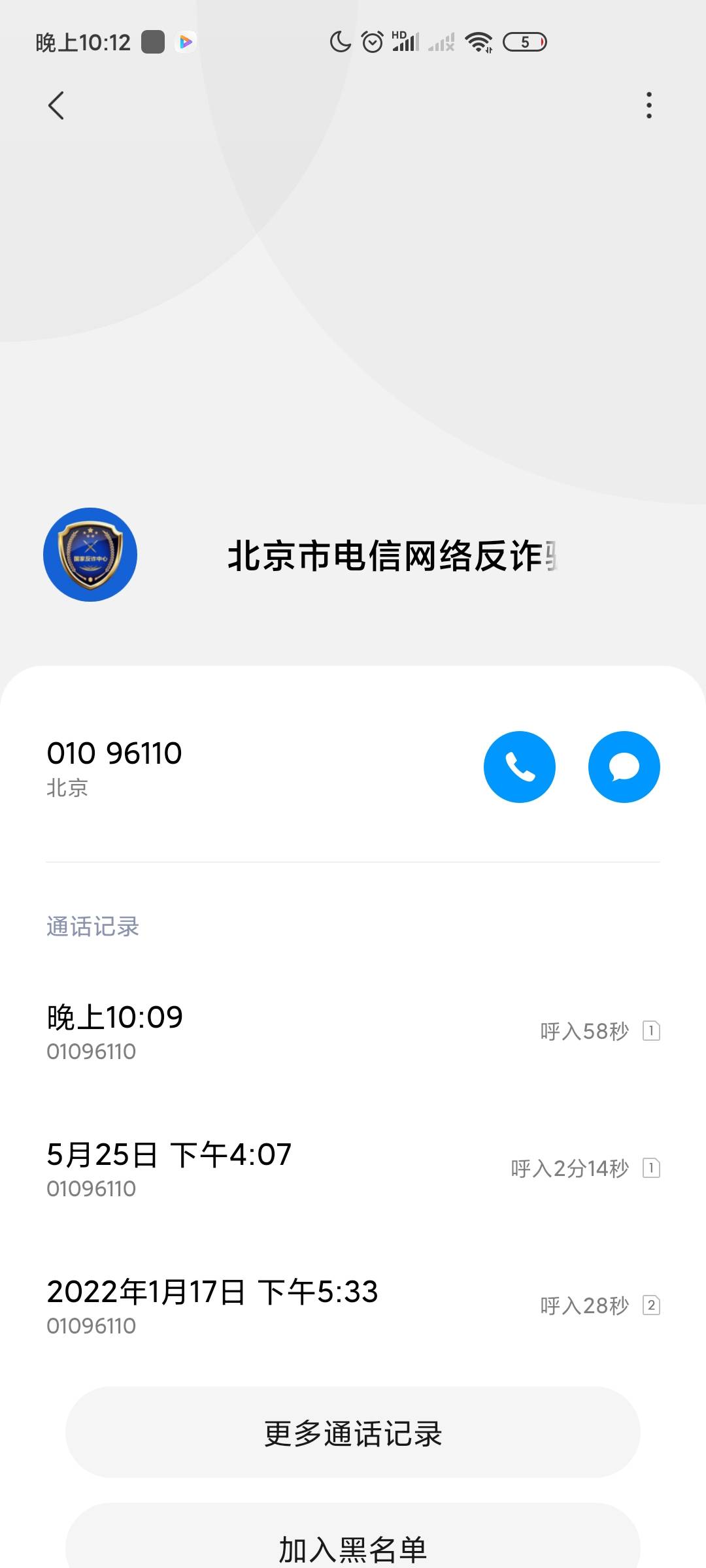This screenshot has width=706, height=1568.
Task: Open the 5月25日 下午4:07 call record
Action: coord(353,1169)
